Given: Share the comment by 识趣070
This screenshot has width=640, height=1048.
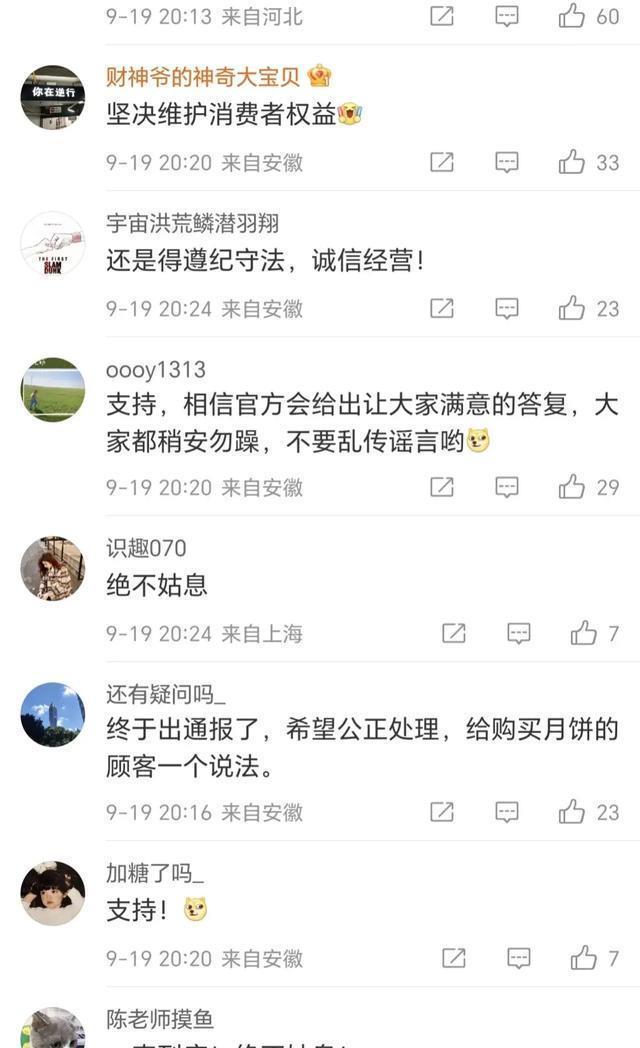Looking at the screenshot, I should (453, 633).
